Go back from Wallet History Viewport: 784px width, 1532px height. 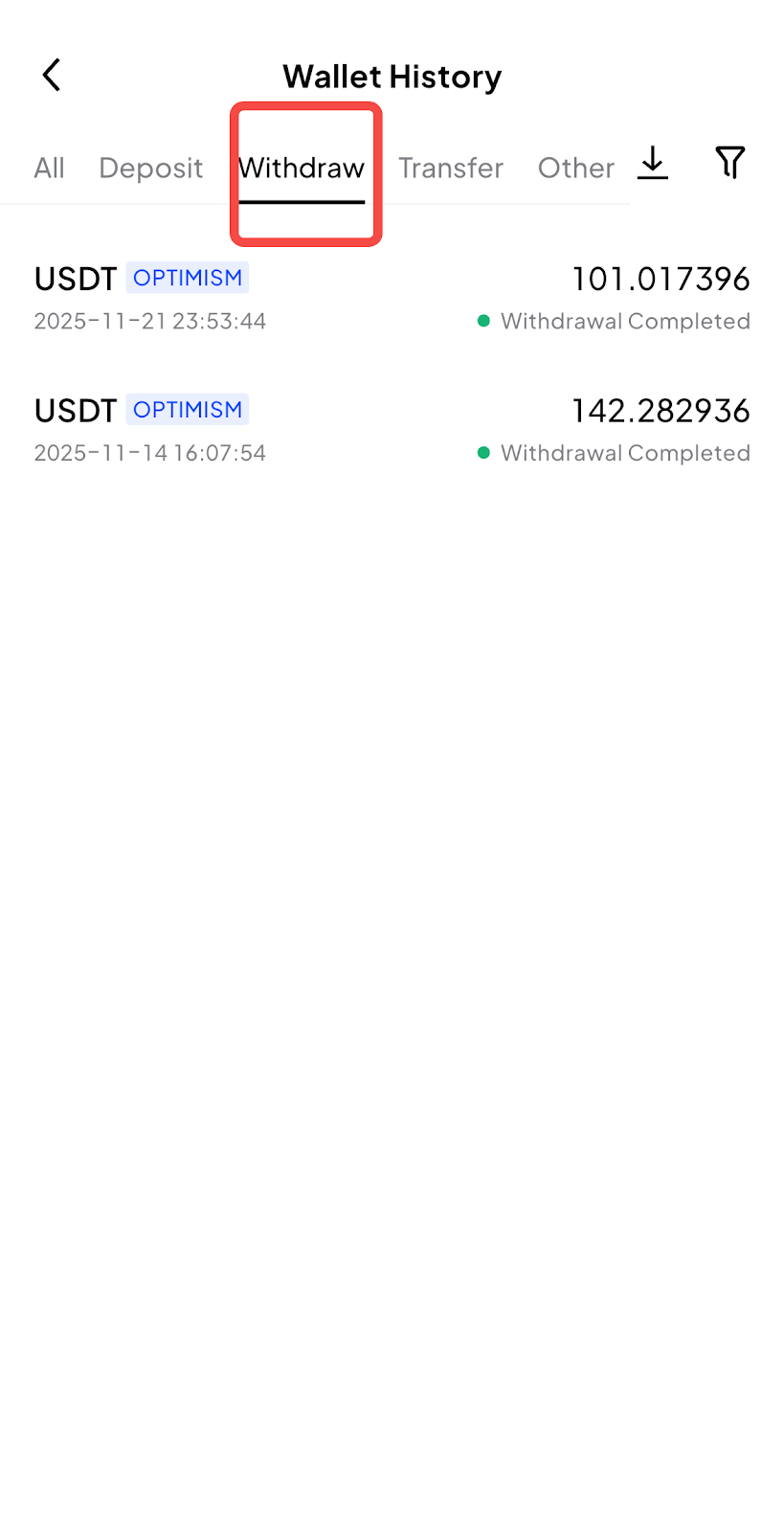52,75
